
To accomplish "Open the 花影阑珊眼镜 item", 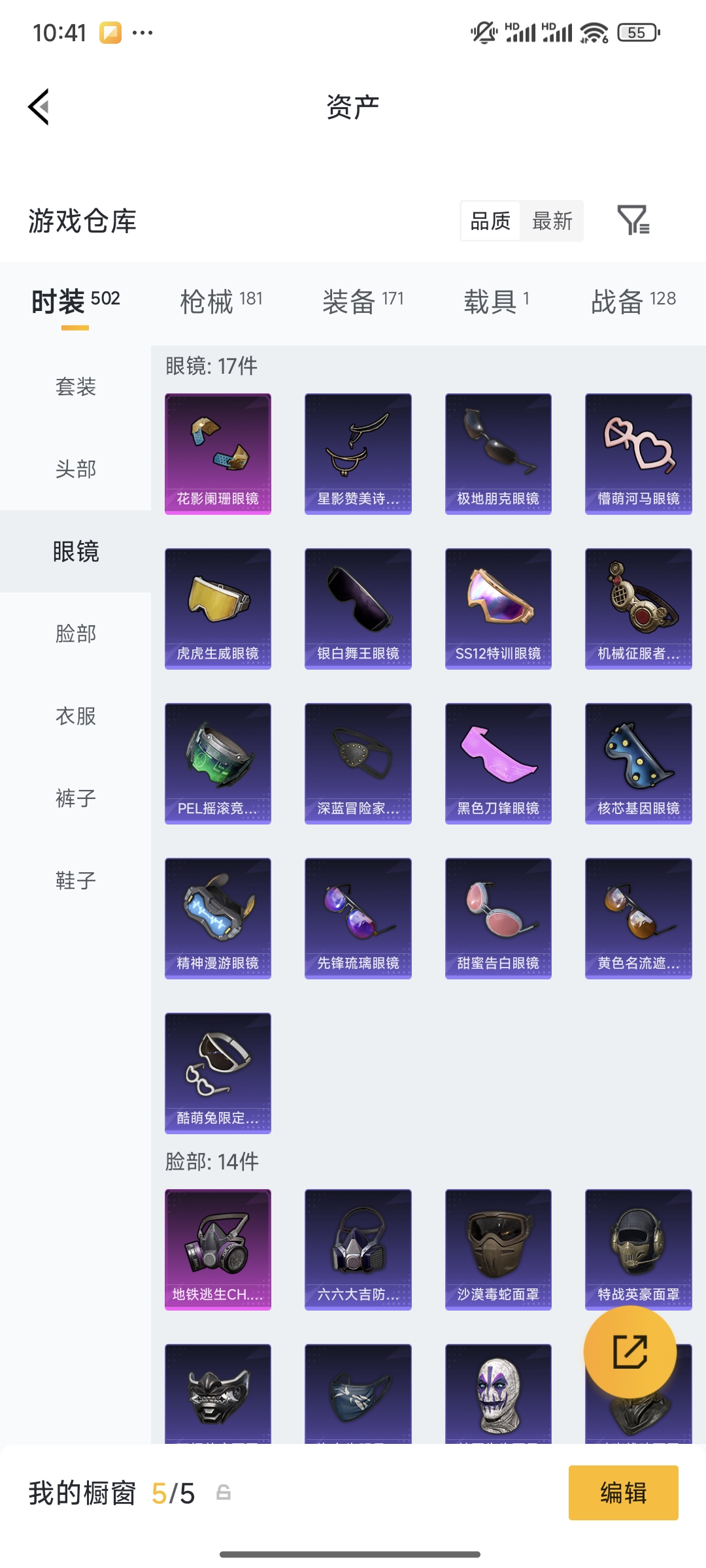I will (218, 453).
